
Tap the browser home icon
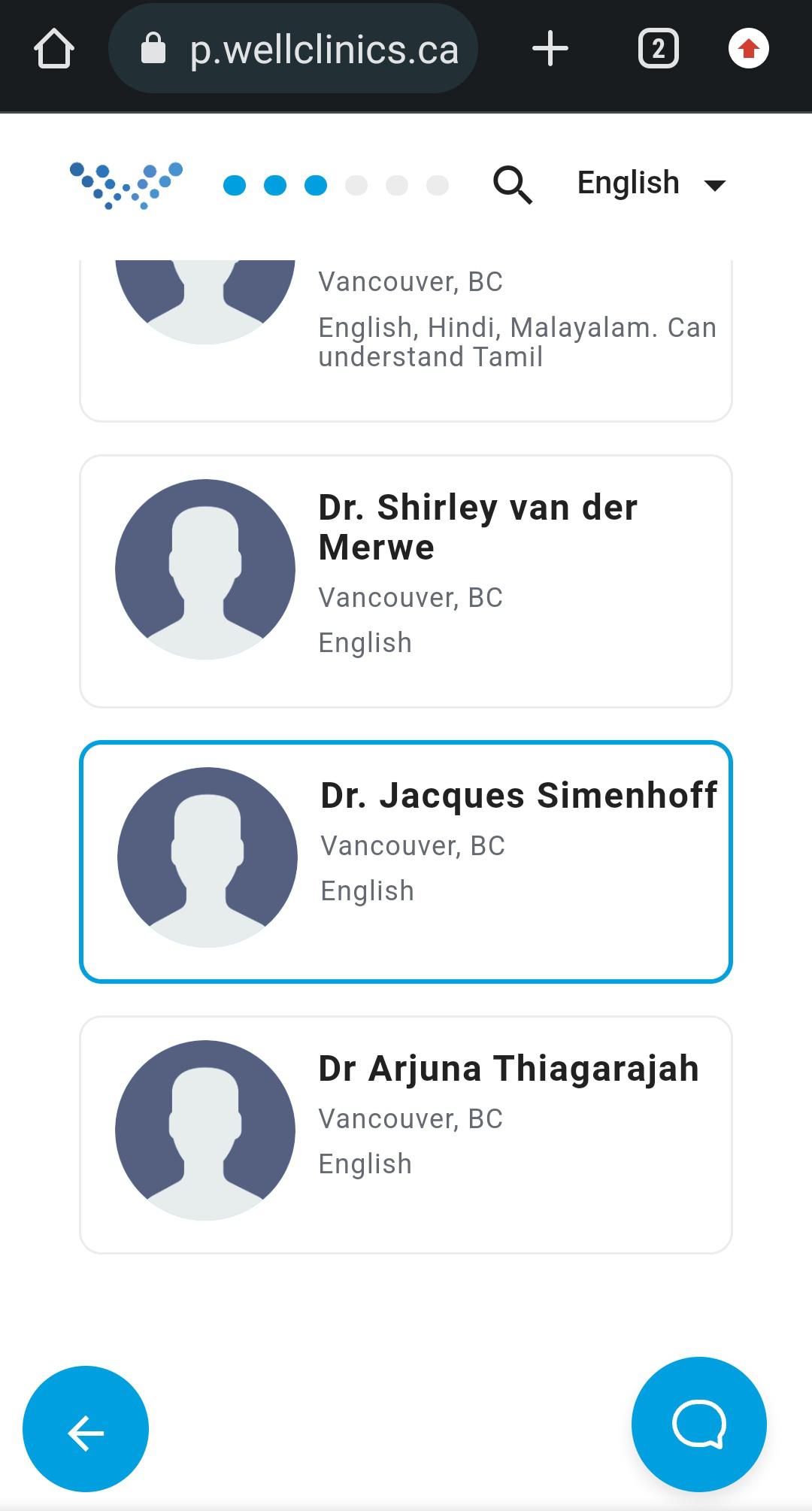coord(54,50)
